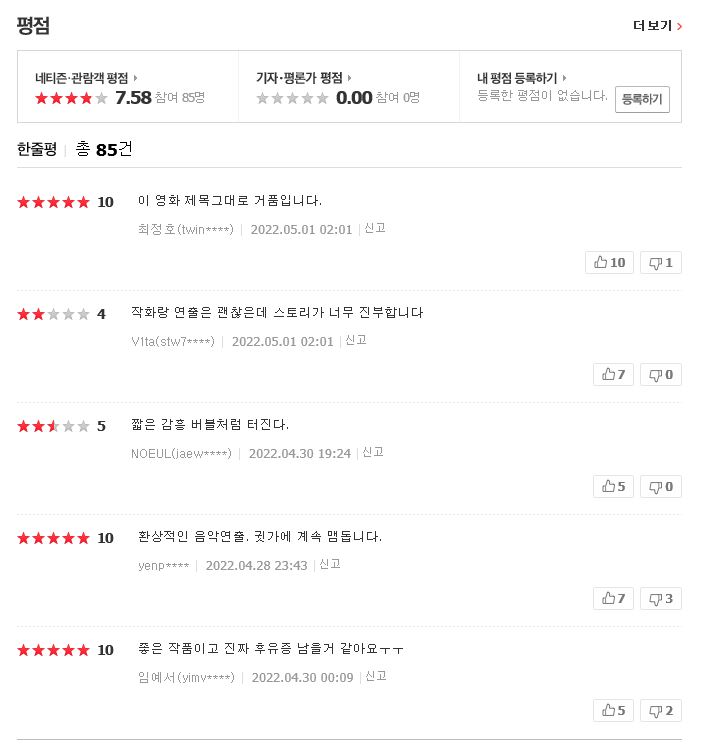Open 내 평점 등록하기 link

(x=521, y=77)
